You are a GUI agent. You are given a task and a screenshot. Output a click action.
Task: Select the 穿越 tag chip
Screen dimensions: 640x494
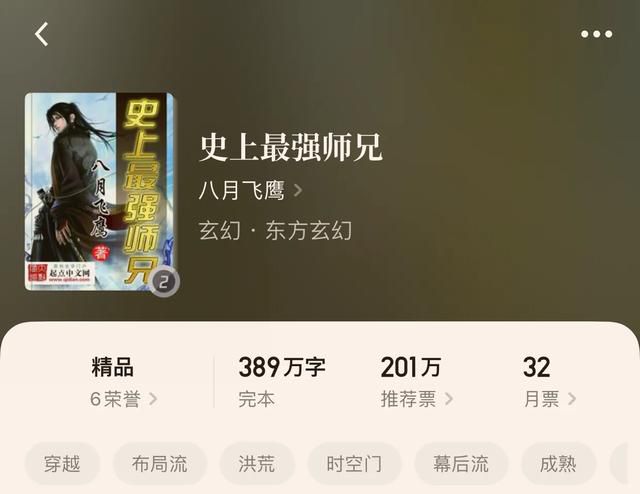(x=62, y=464)
